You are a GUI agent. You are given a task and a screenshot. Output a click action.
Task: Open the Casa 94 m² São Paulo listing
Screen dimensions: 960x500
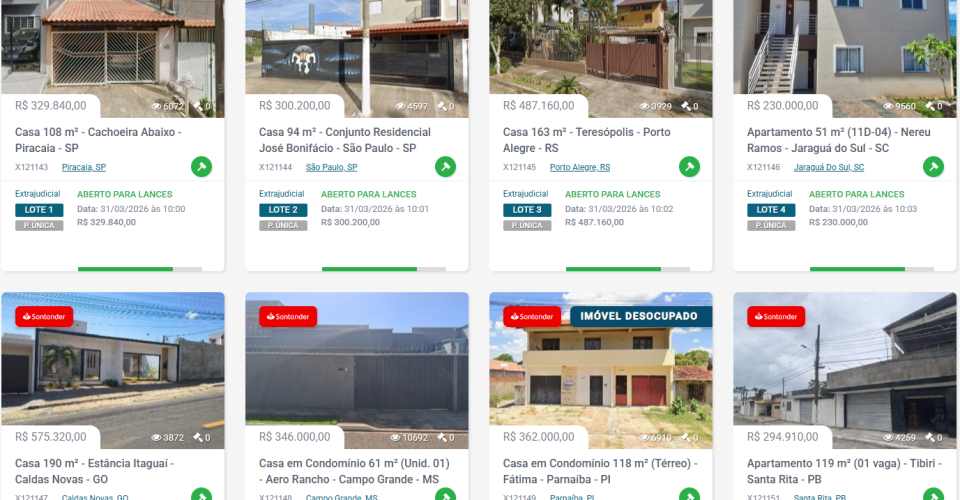[344, 139]
